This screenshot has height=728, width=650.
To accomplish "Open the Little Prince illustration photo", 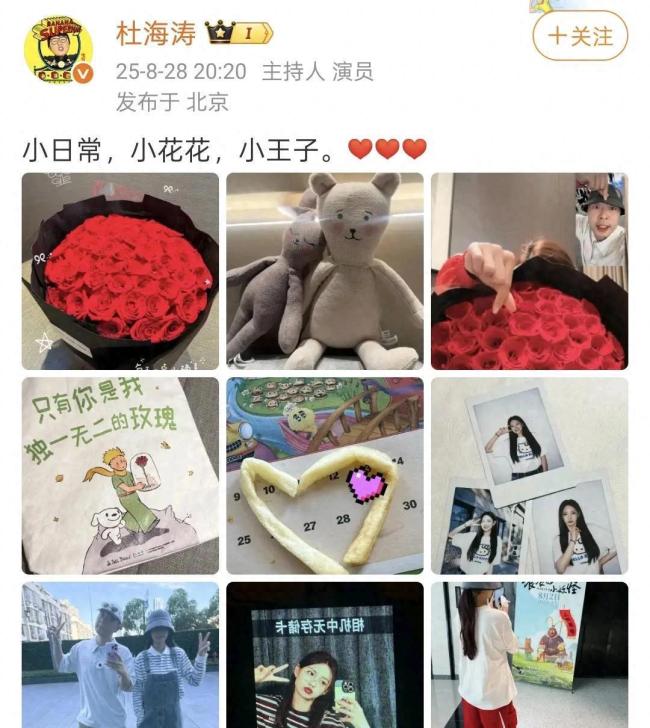I will (120, 475).
